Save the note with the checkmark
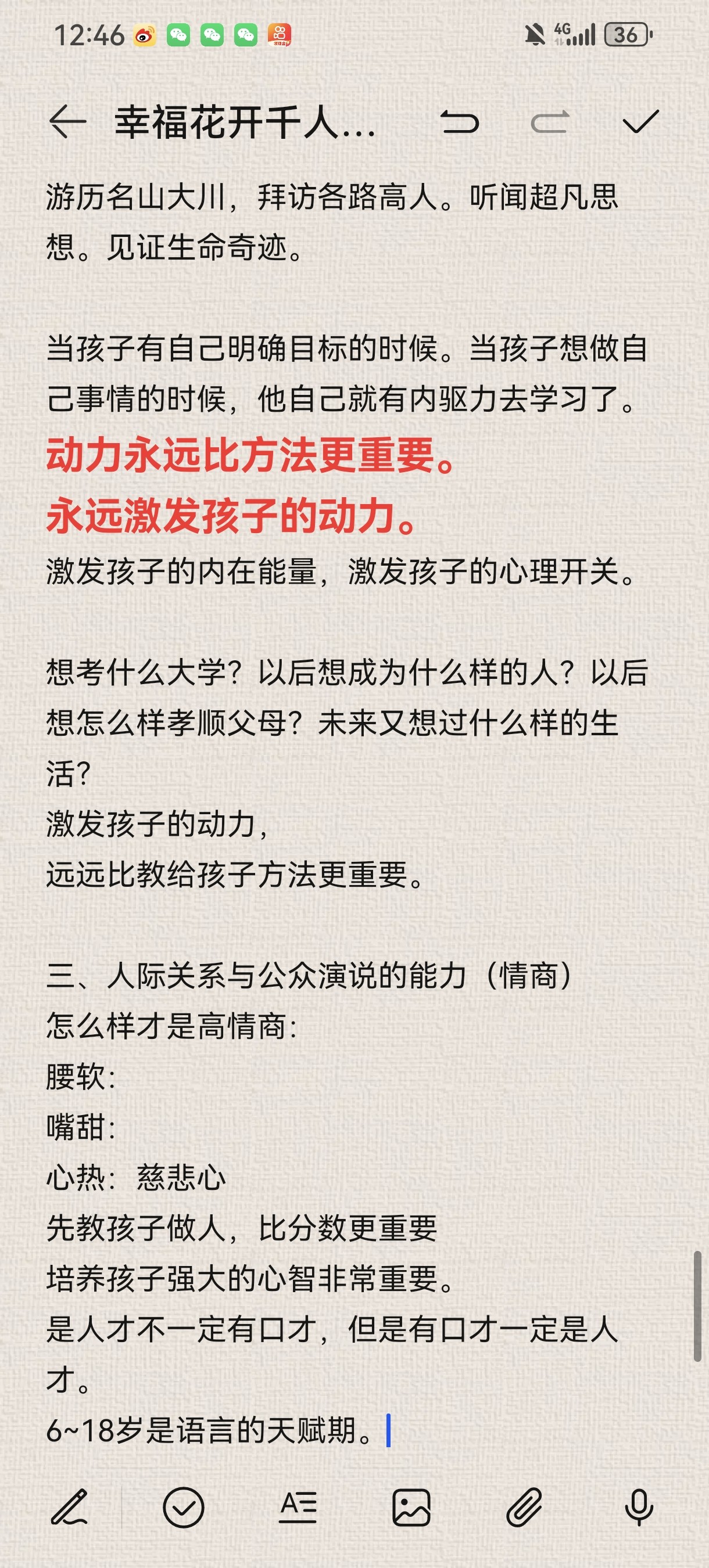The width and height of the screenshot is (709, 1568). 641,122
